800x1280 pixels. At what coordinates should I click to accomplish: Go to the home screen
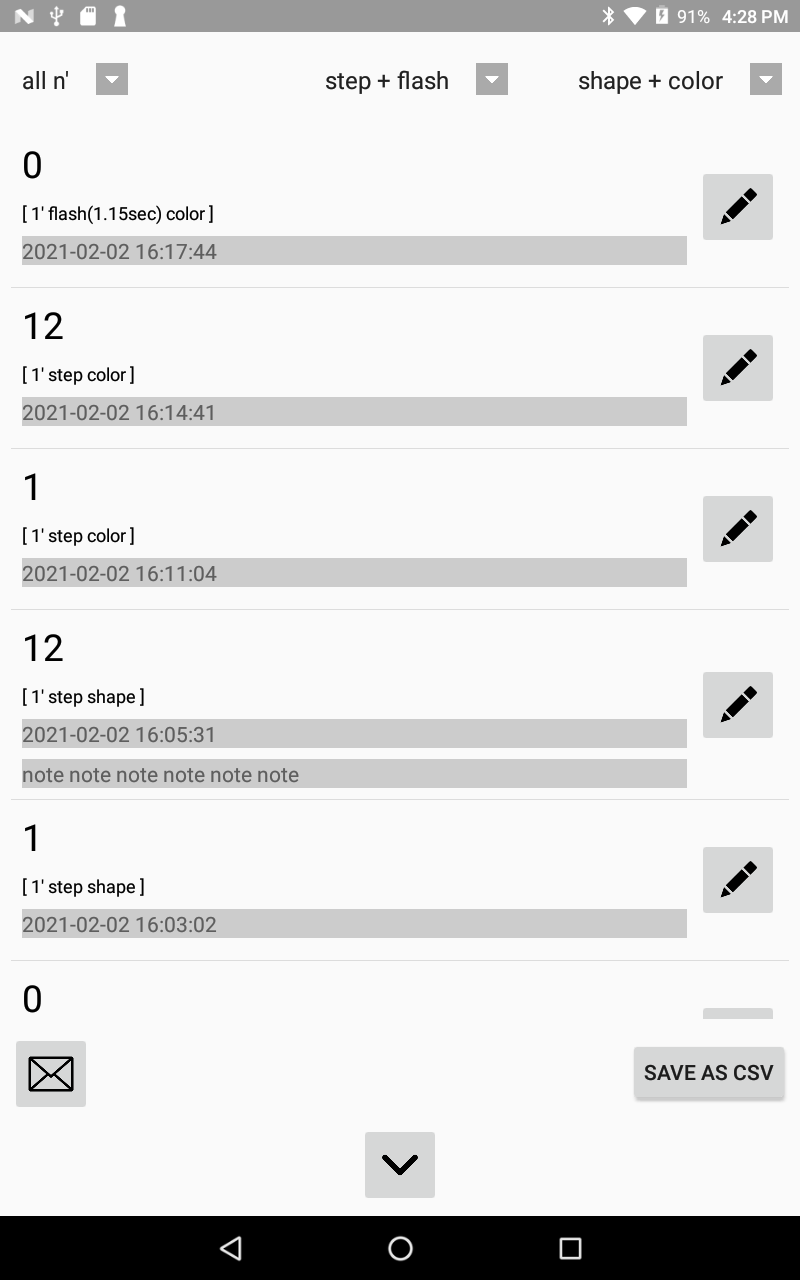(x=400, y=1248)
